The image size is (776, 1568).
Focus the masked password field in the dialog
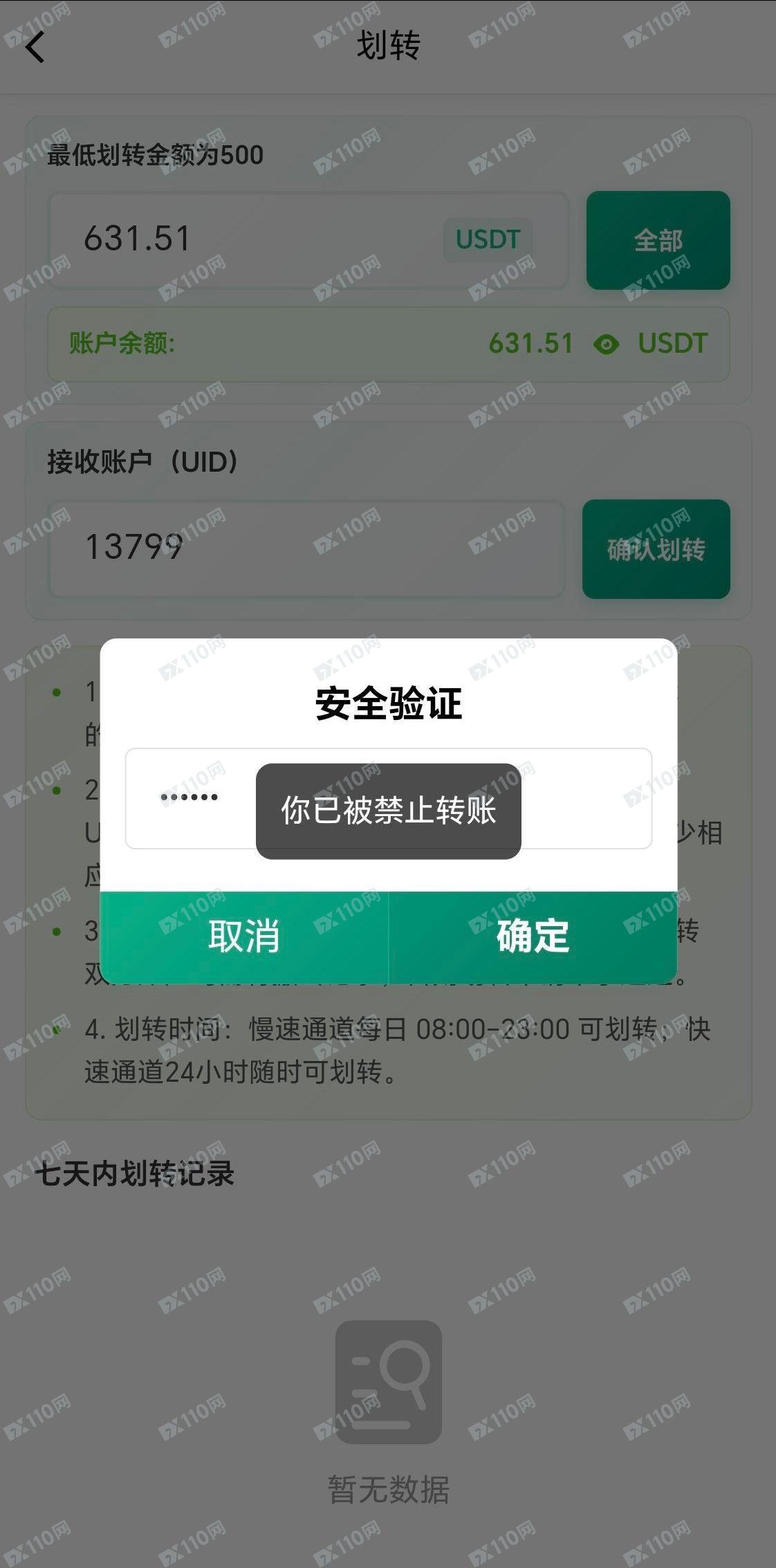[190, 797]
